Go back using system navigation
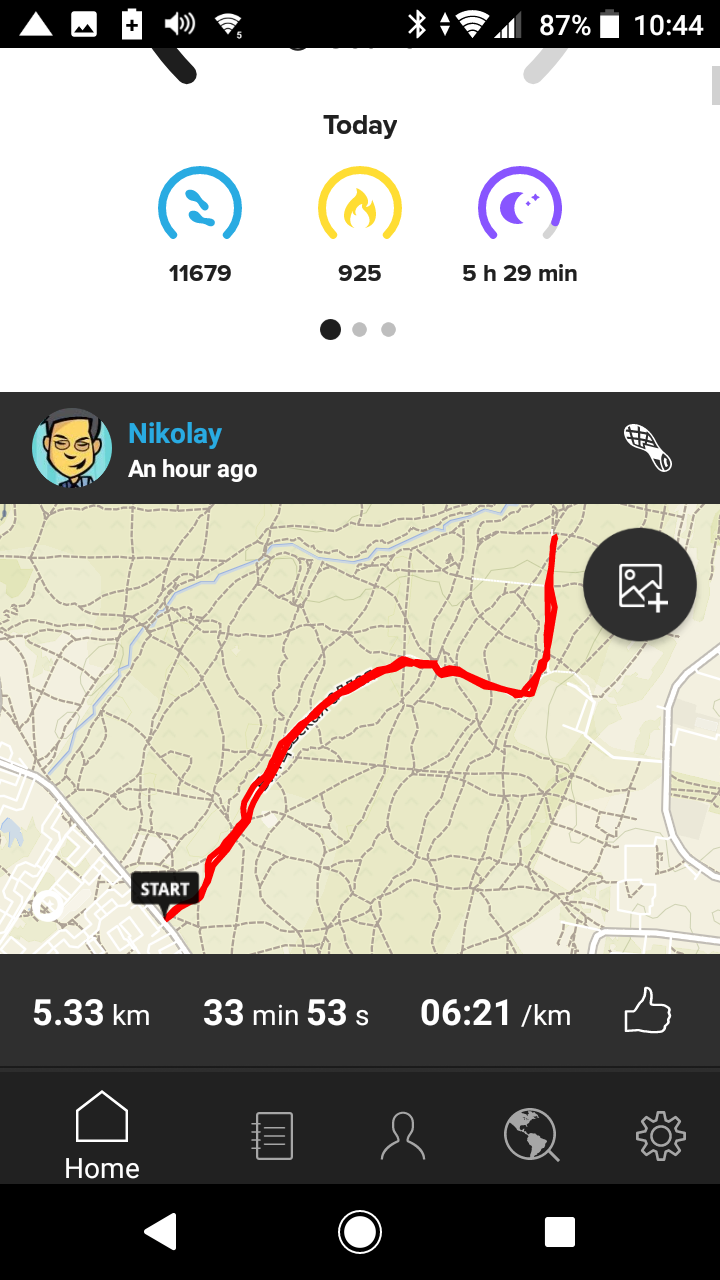Viewport: 720px width, 1280px height. (161, 1232)
